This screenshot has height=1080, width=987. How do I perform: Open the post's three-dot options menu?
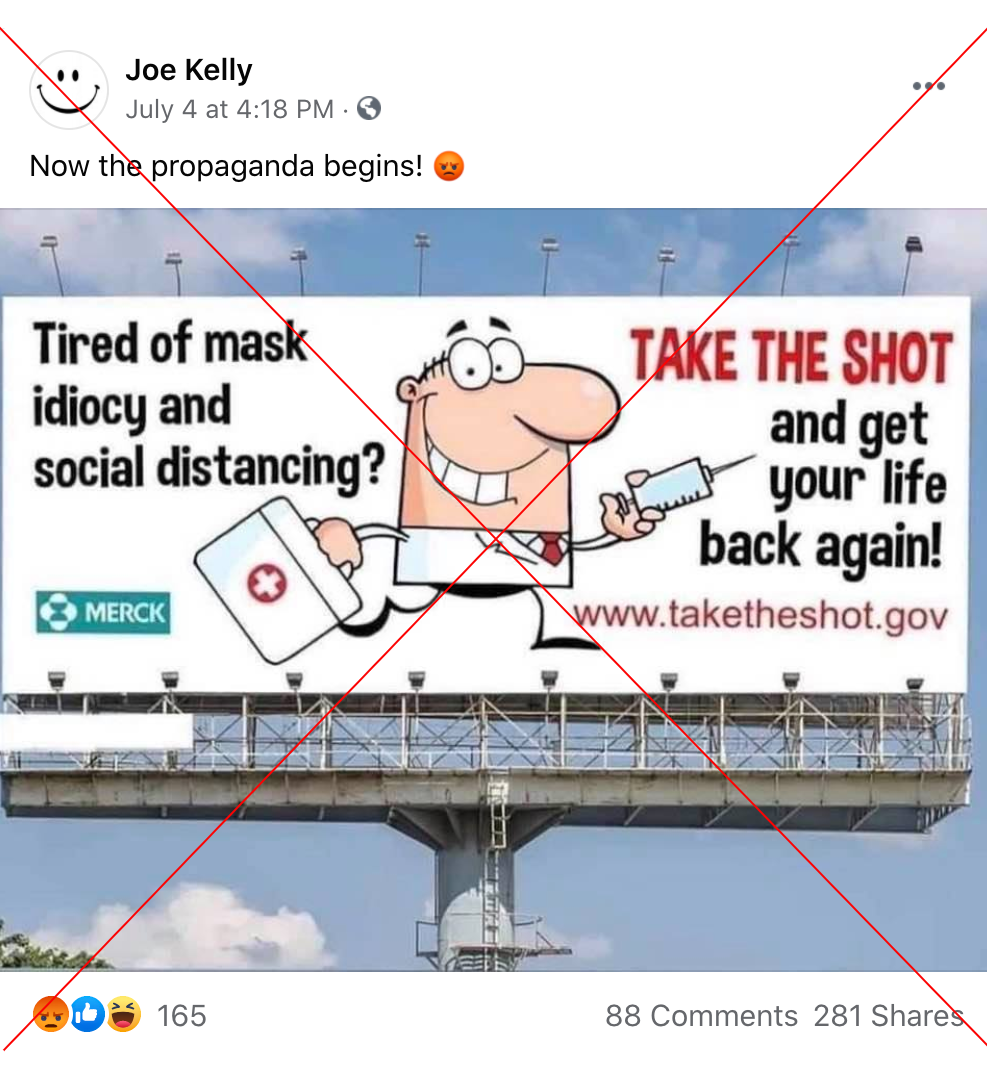[928, 86]
